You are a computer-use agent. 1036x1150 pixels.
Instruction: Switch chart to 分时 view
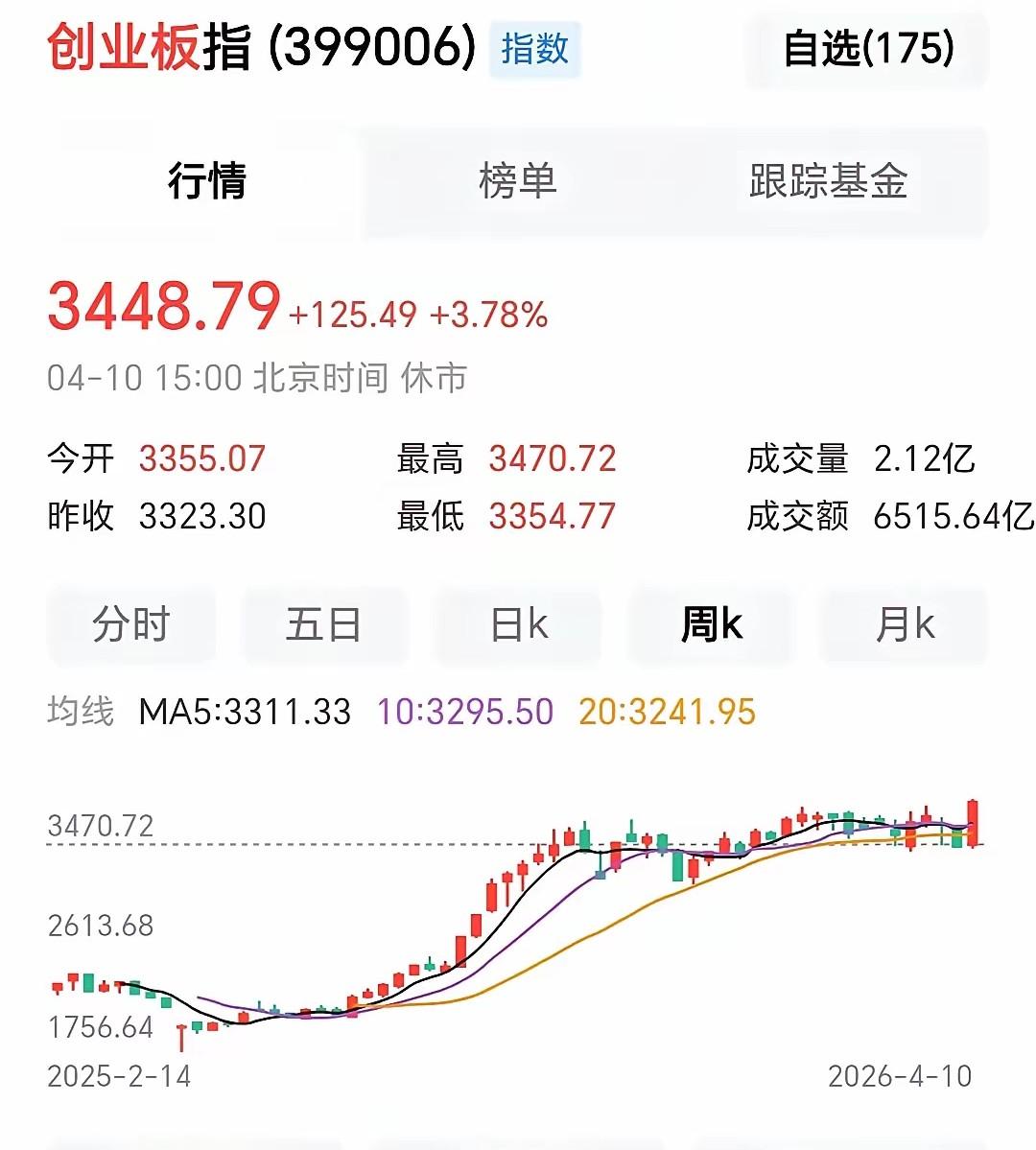[131, 625]
